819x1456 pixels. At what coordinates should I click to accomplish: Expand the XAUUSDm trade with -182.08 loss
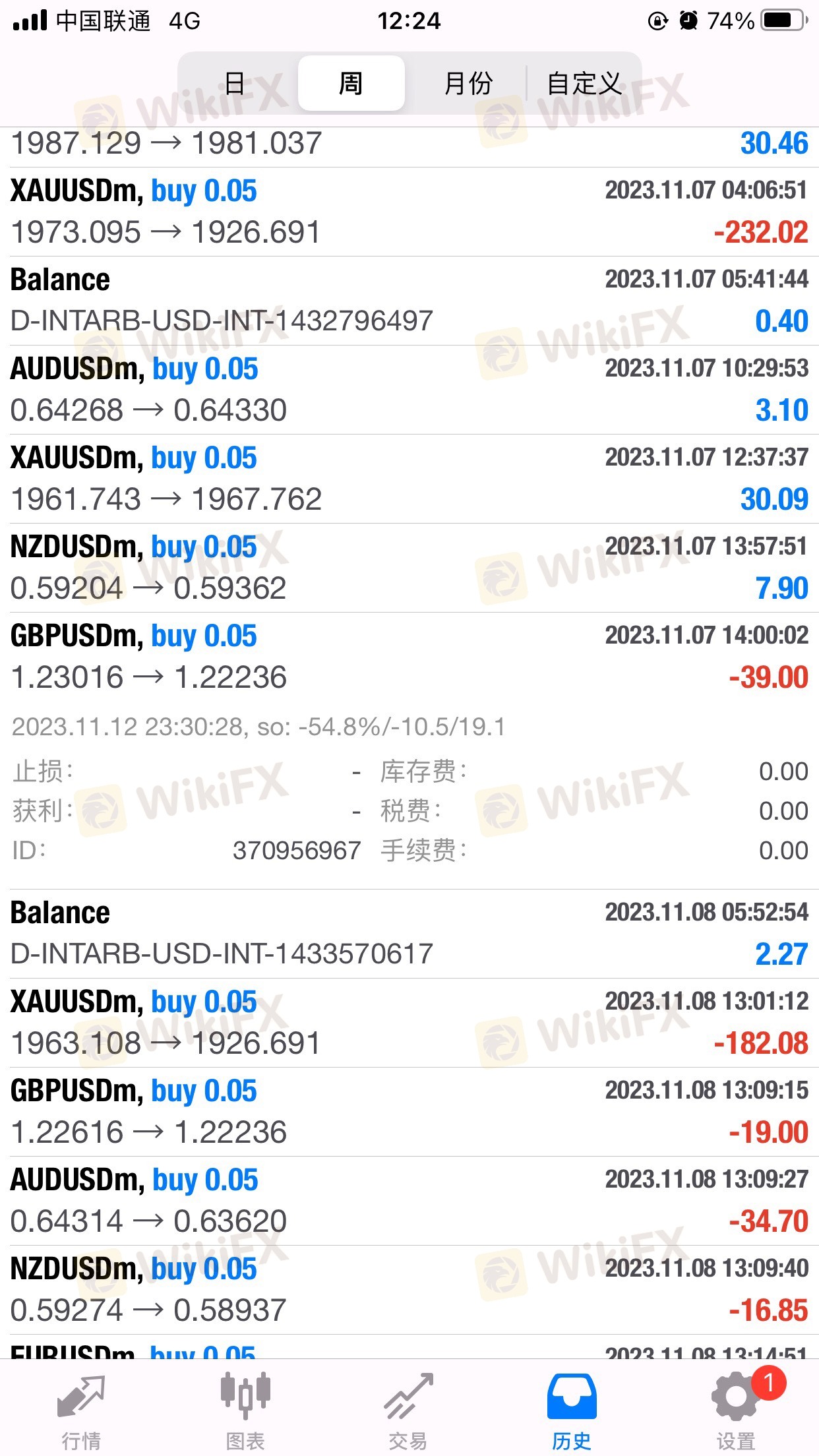pos(409,1023)
